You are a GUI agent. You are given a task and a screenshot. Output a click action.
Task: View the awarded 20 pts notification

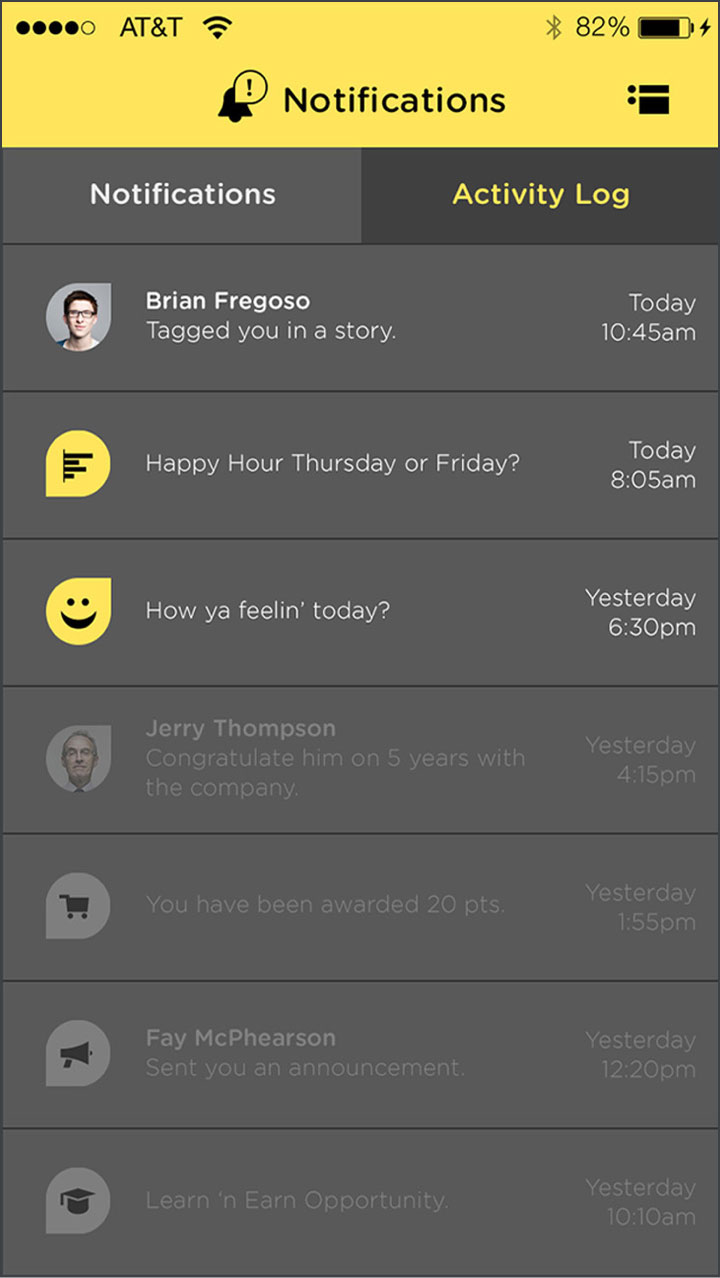(x=360, y=905)
